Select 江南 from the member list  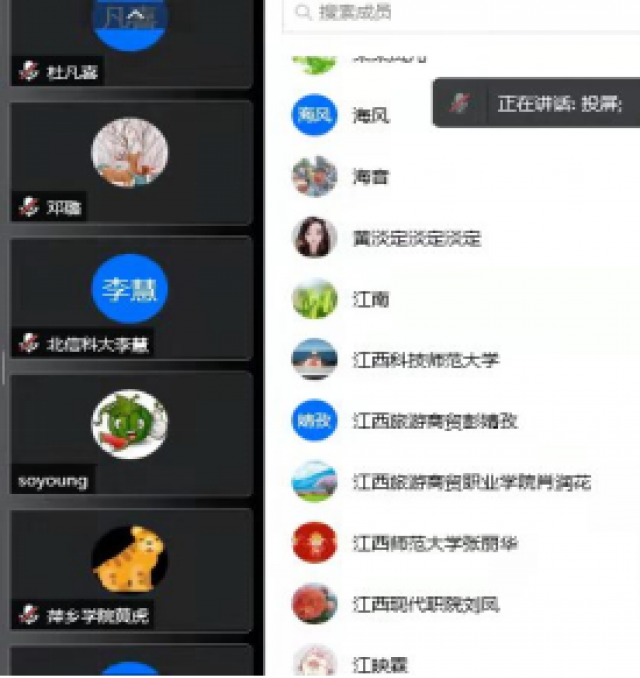click(x=371, y=299)
